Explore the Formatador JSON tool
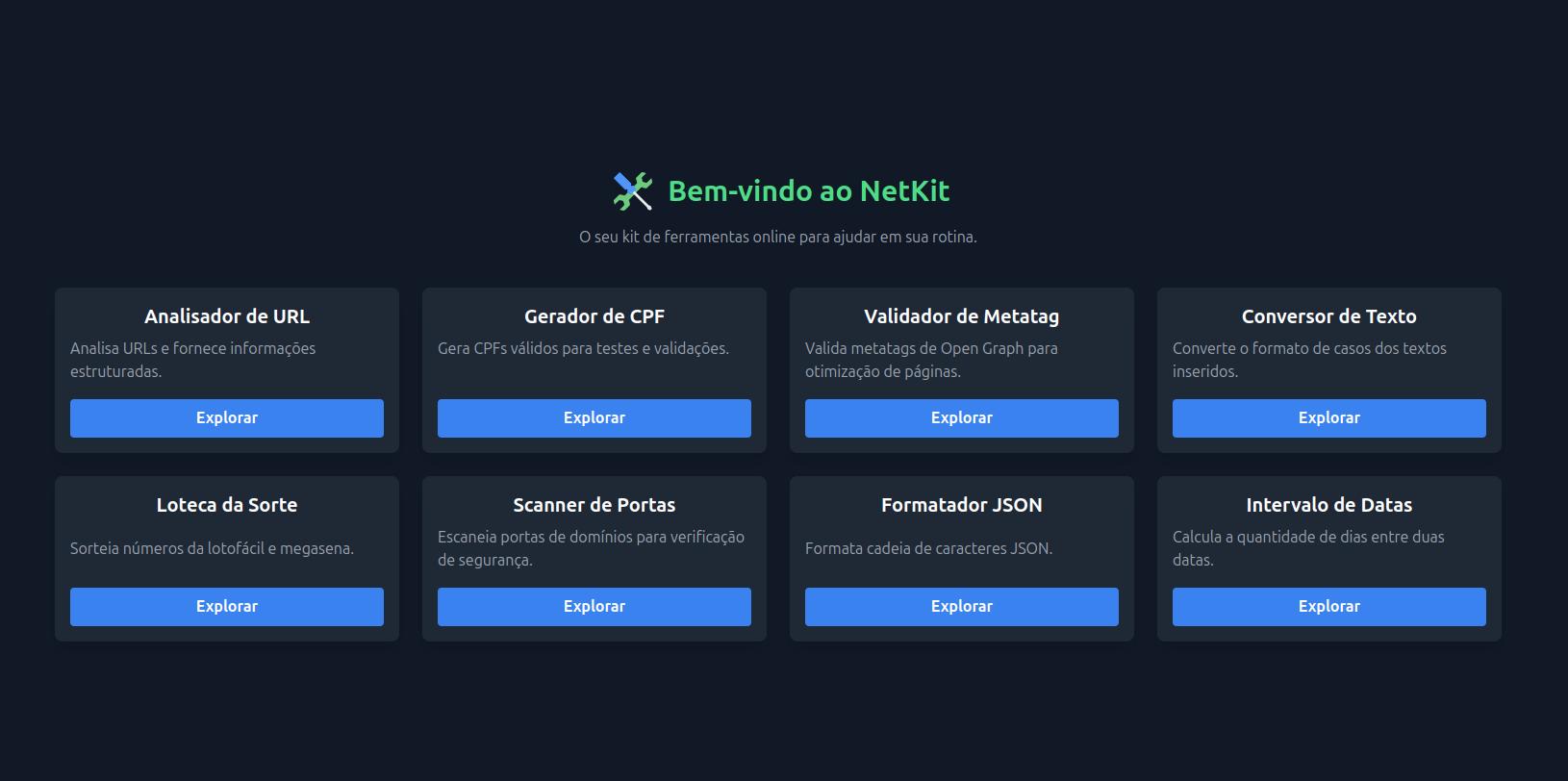 coord(961,606)
